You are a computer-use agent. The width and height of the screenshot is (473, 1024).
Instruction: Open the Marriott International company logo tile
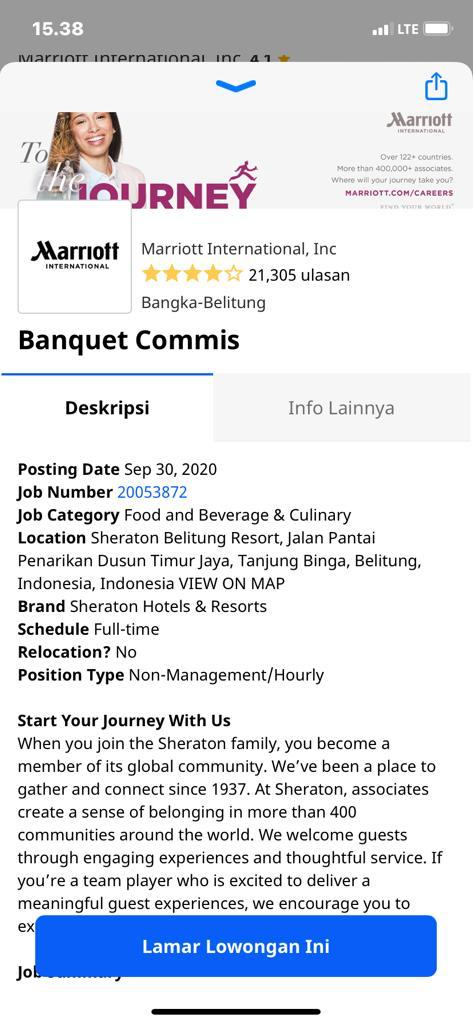click(74, 257)
